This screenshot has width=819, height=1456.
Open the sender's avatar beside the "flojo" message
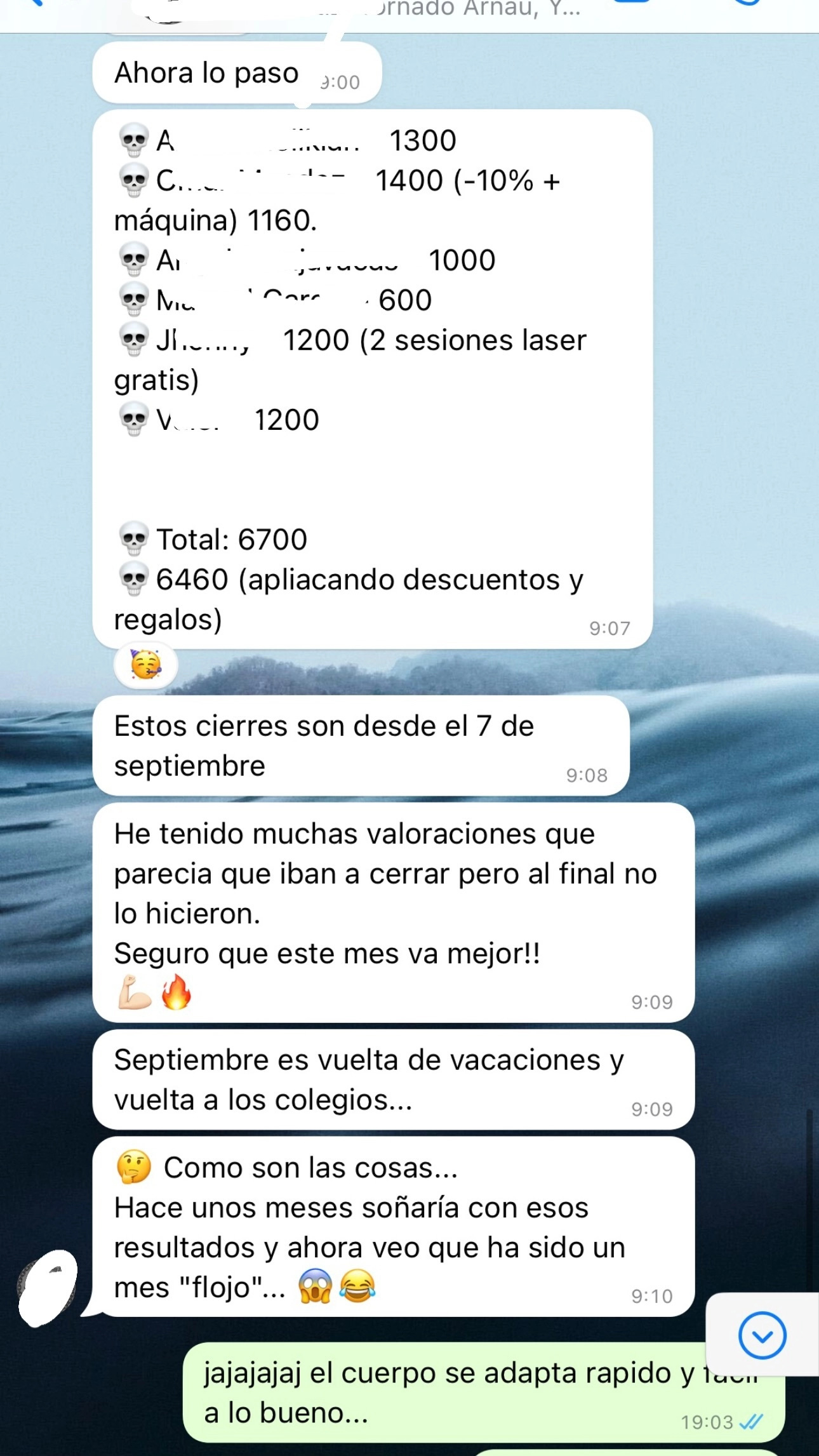(x=48, y=1289)
